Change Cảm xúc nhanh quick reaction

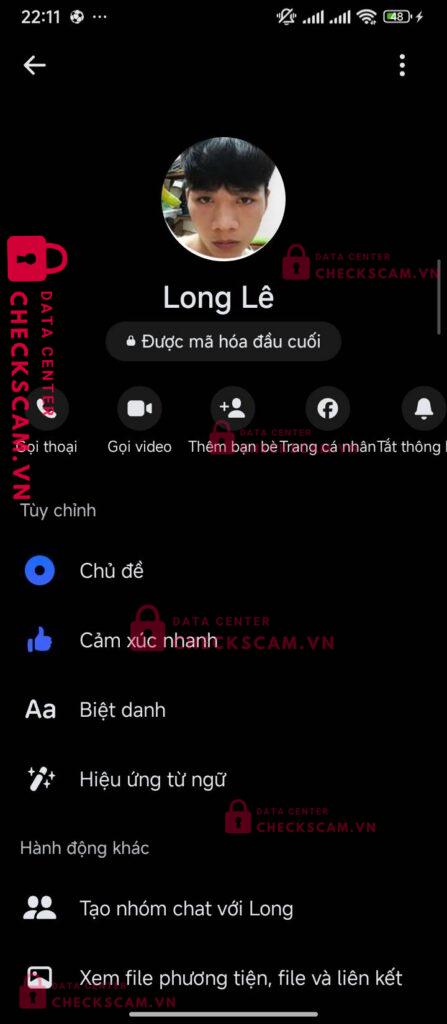coord(224,641)
